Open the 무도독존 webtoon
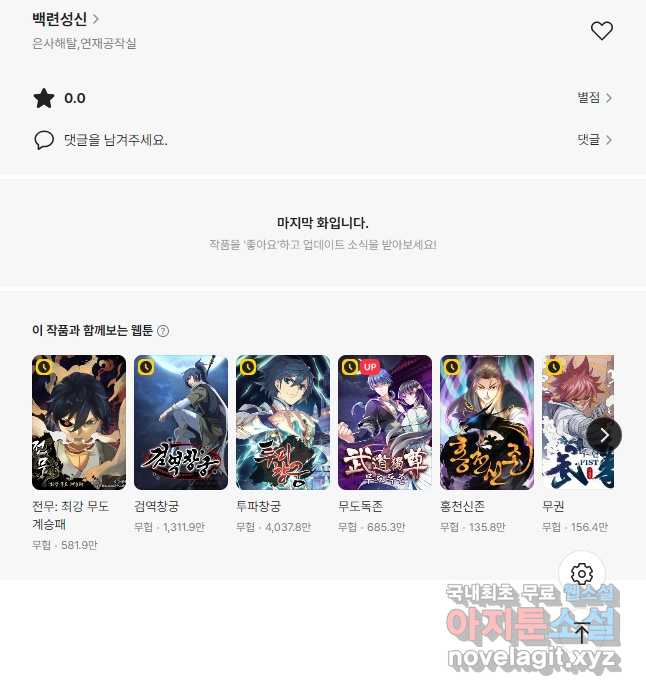 click(x=385, y=422)
